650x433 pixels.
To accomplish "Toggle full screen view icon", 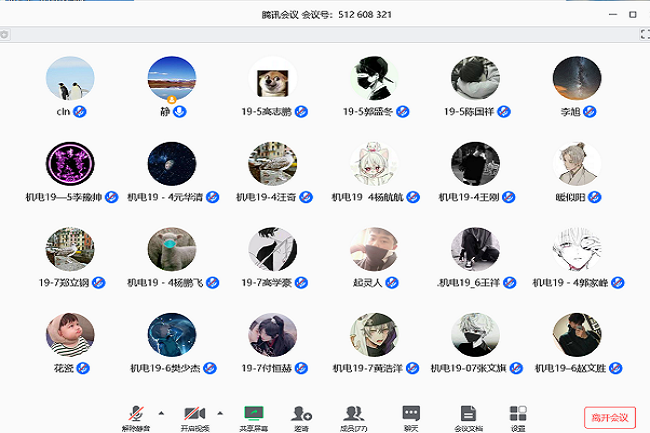I will click(x=643, y=35).
